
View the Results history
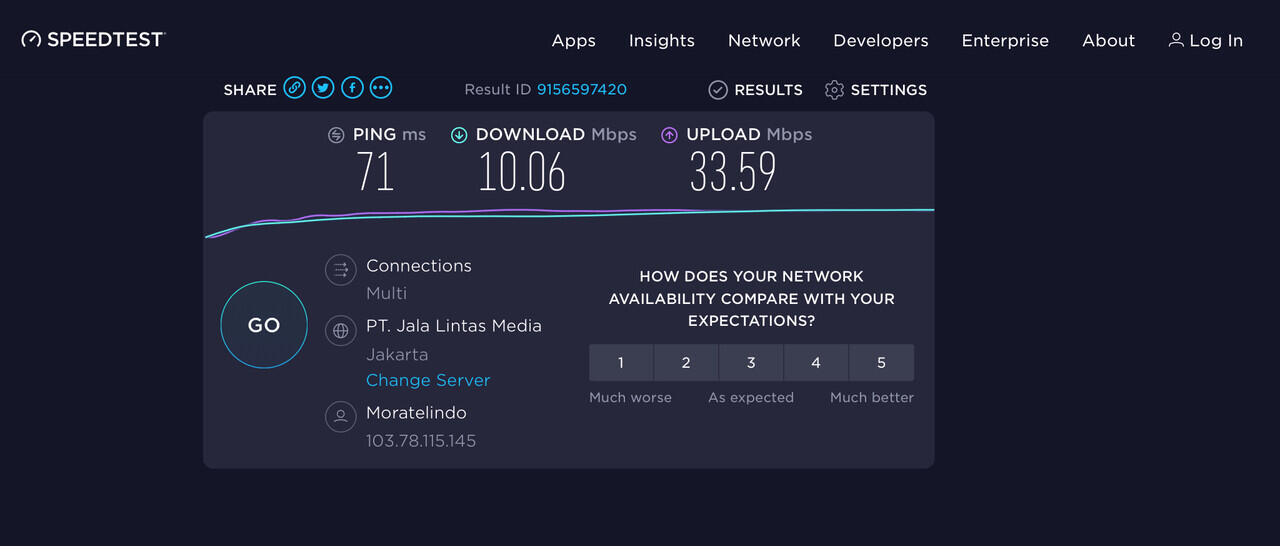[x=756, y=90]
